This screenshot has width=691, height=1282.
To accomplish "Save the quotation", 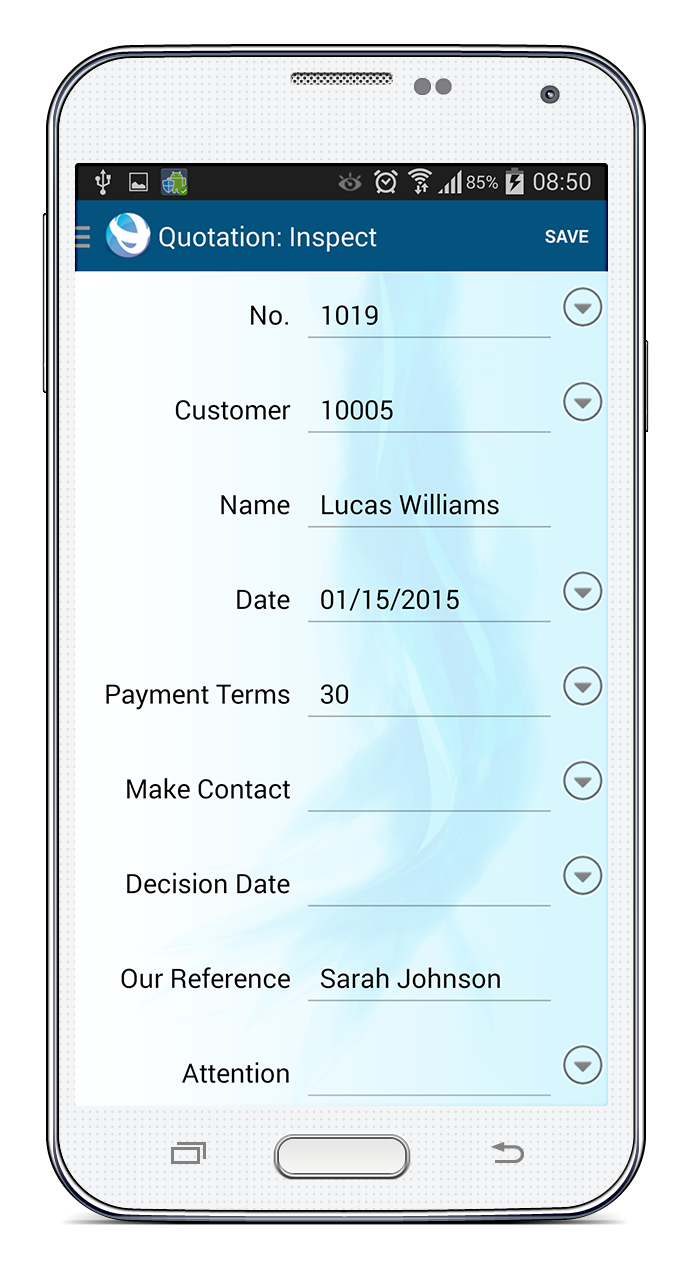I will coord(566,237).
